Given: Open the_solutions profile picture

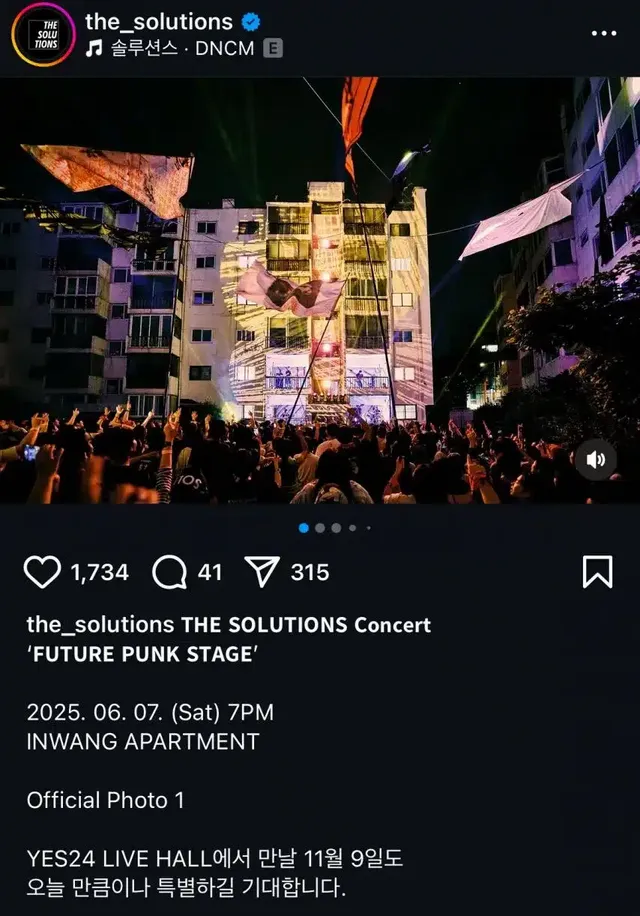Looking at the screenshot, I should [x=43, y=34].
